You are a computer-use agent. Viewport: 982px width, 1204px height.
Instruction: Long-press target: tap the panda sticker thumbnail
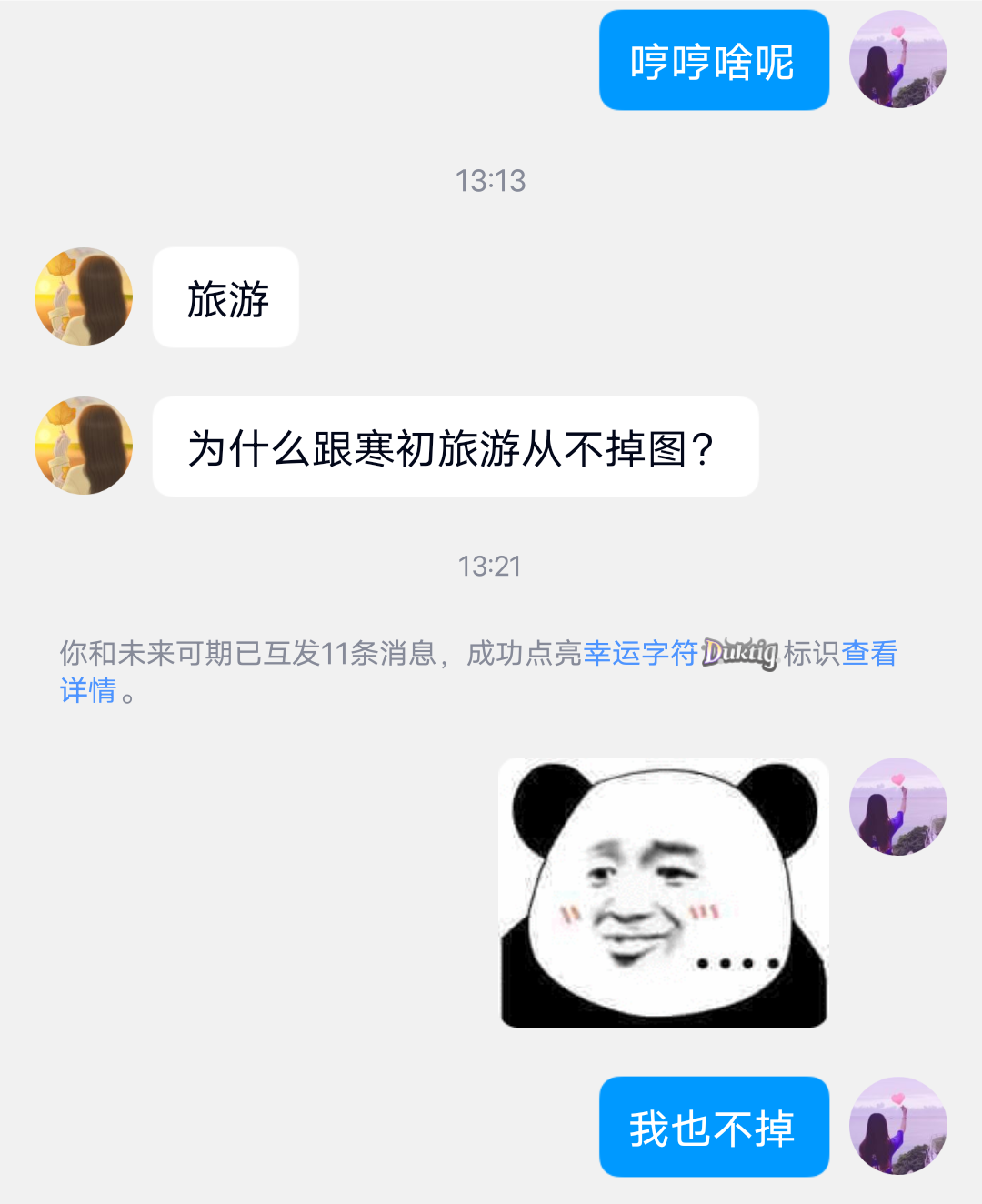(x=664, y=891)
